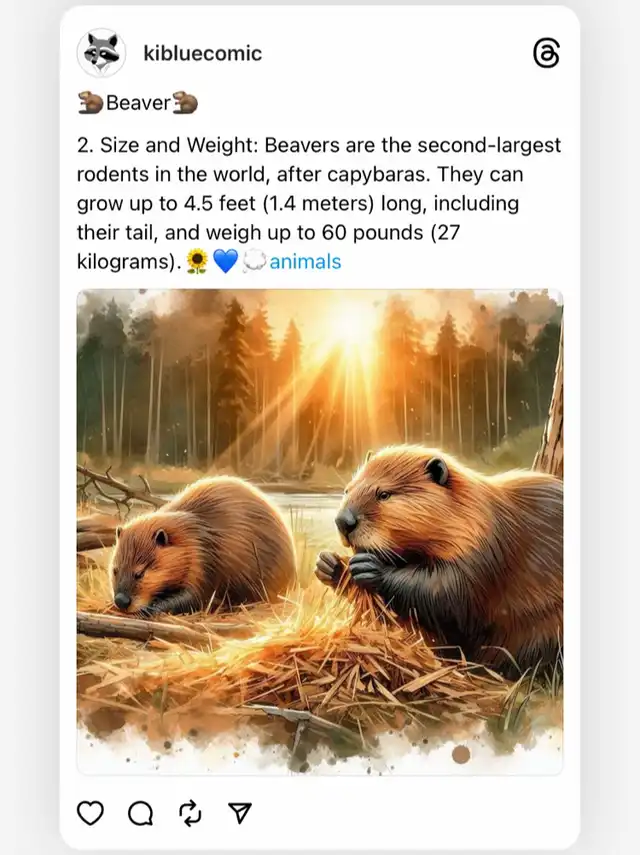Tap the kibluecomic username
Image resolution: width=640 pixels, height=855 pixels.
pyautogui.click(x=202, y=53)
